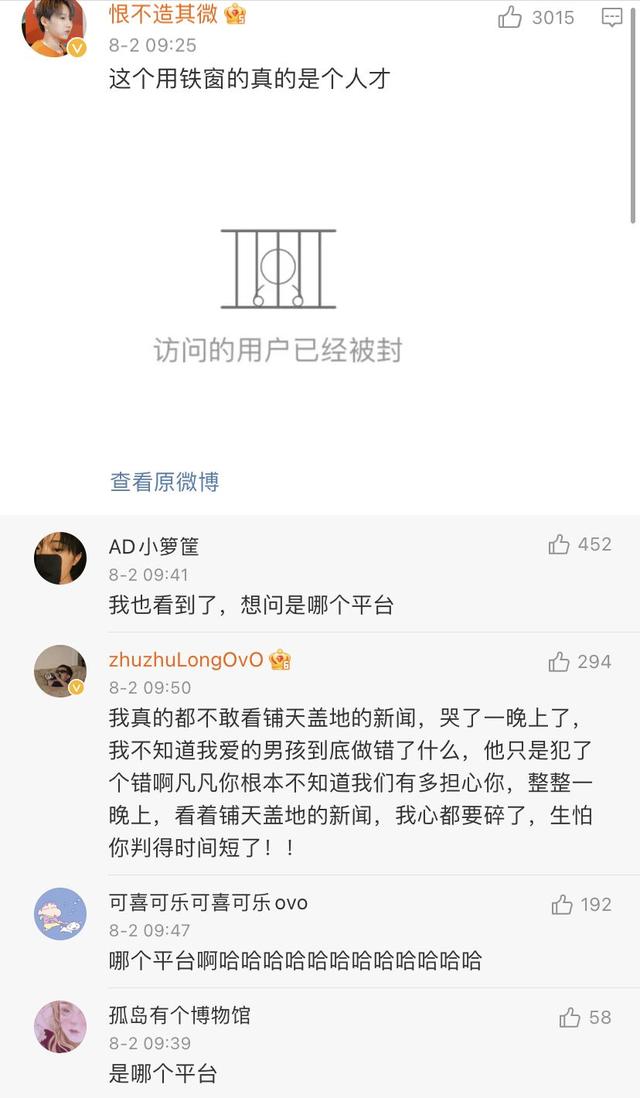This screenshot has height=1098, width=640.
Task: Open zhuzhuLongOvO's profile name
Action: tap(186, 660)
